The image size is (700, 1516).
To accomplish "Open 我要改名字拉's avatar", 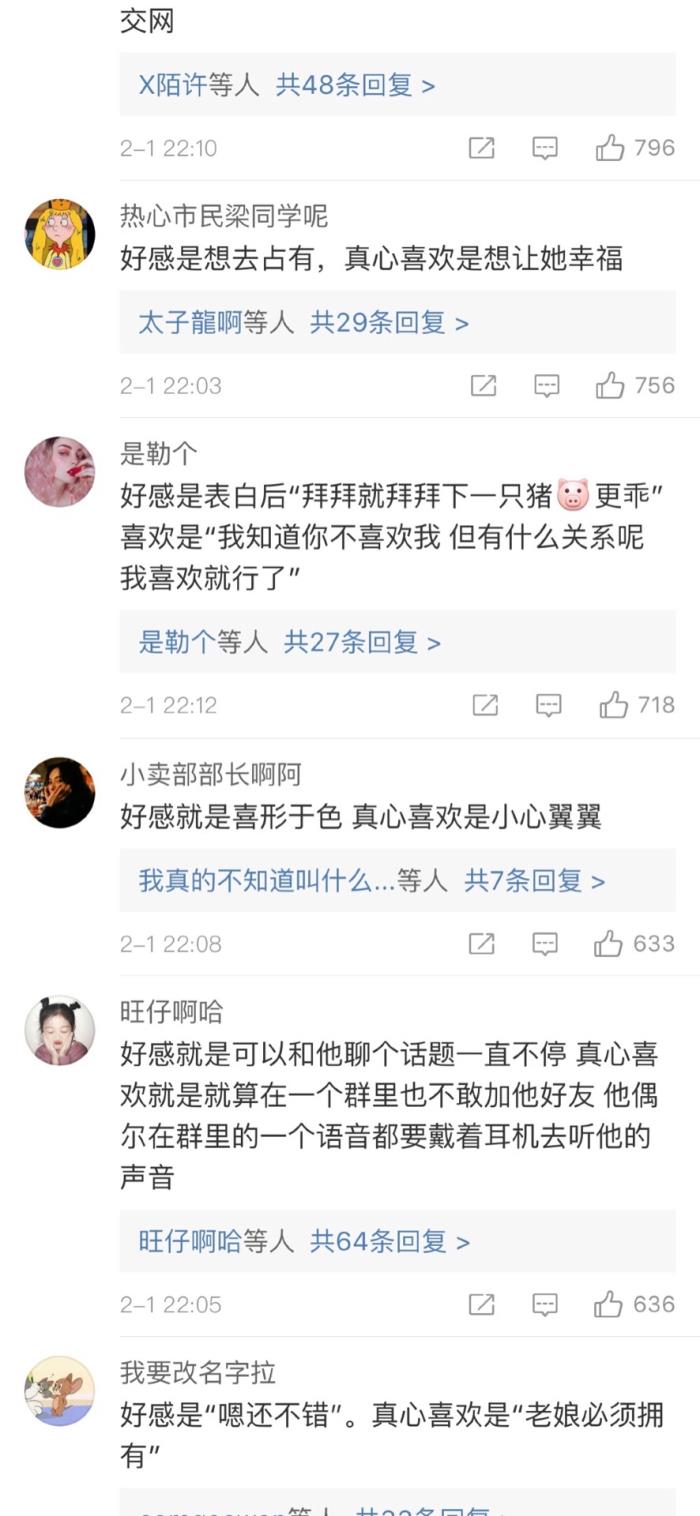I will [x=60, y=1391].
